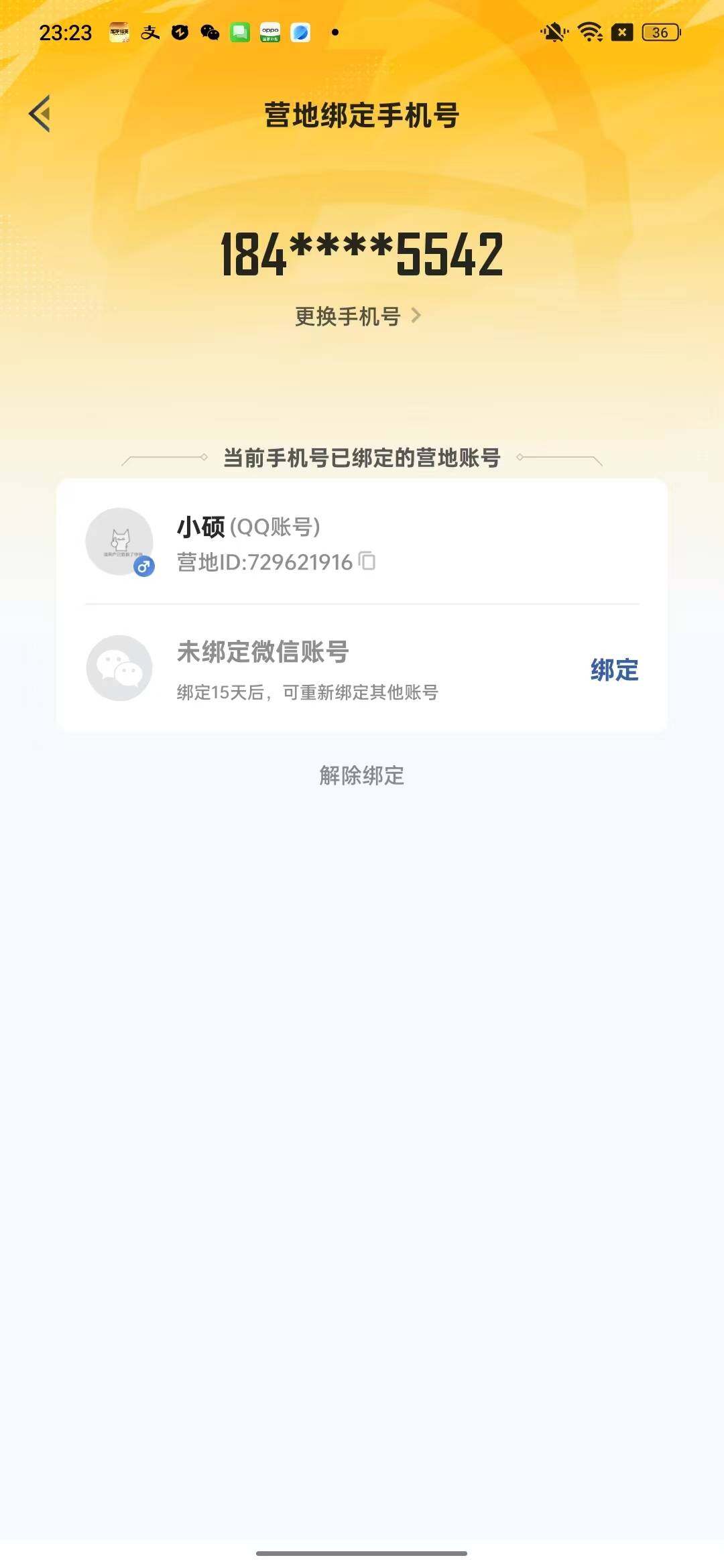This screenshot has height=1568, width=724.
Task: Tap 绑定 to bind a WeChat account
Action: pos(613,669)
